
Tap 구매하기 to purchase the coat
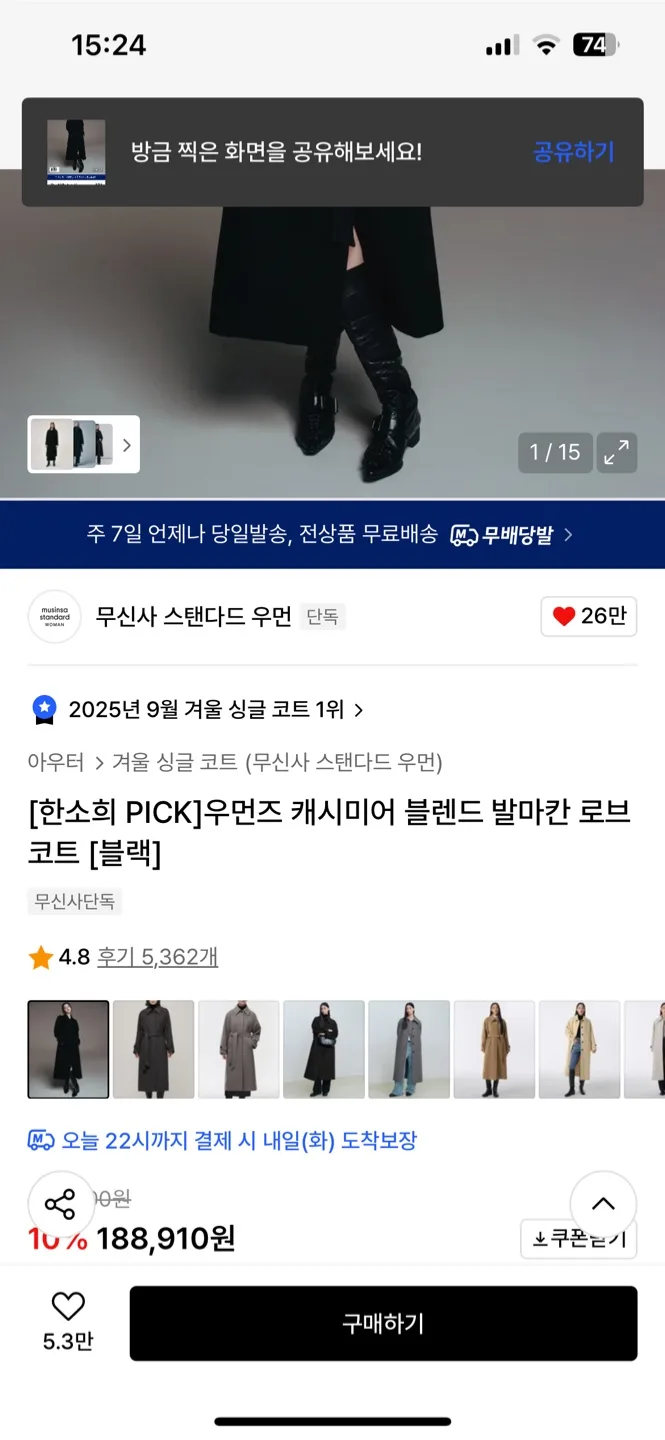tap(383, 1323)
